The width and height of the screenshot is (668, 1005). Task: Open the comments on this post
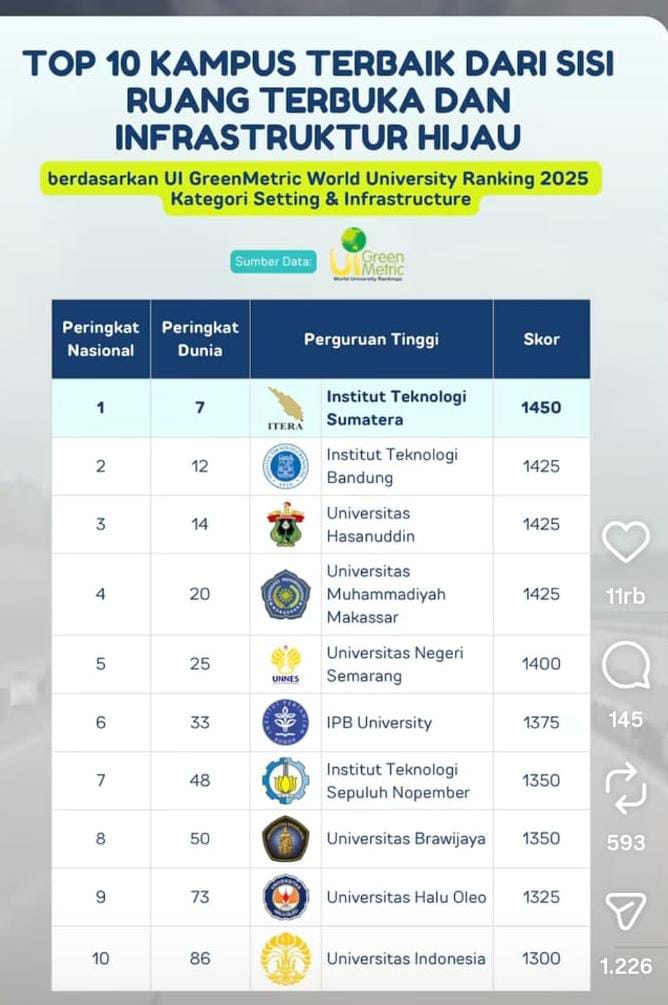(626, 666)
